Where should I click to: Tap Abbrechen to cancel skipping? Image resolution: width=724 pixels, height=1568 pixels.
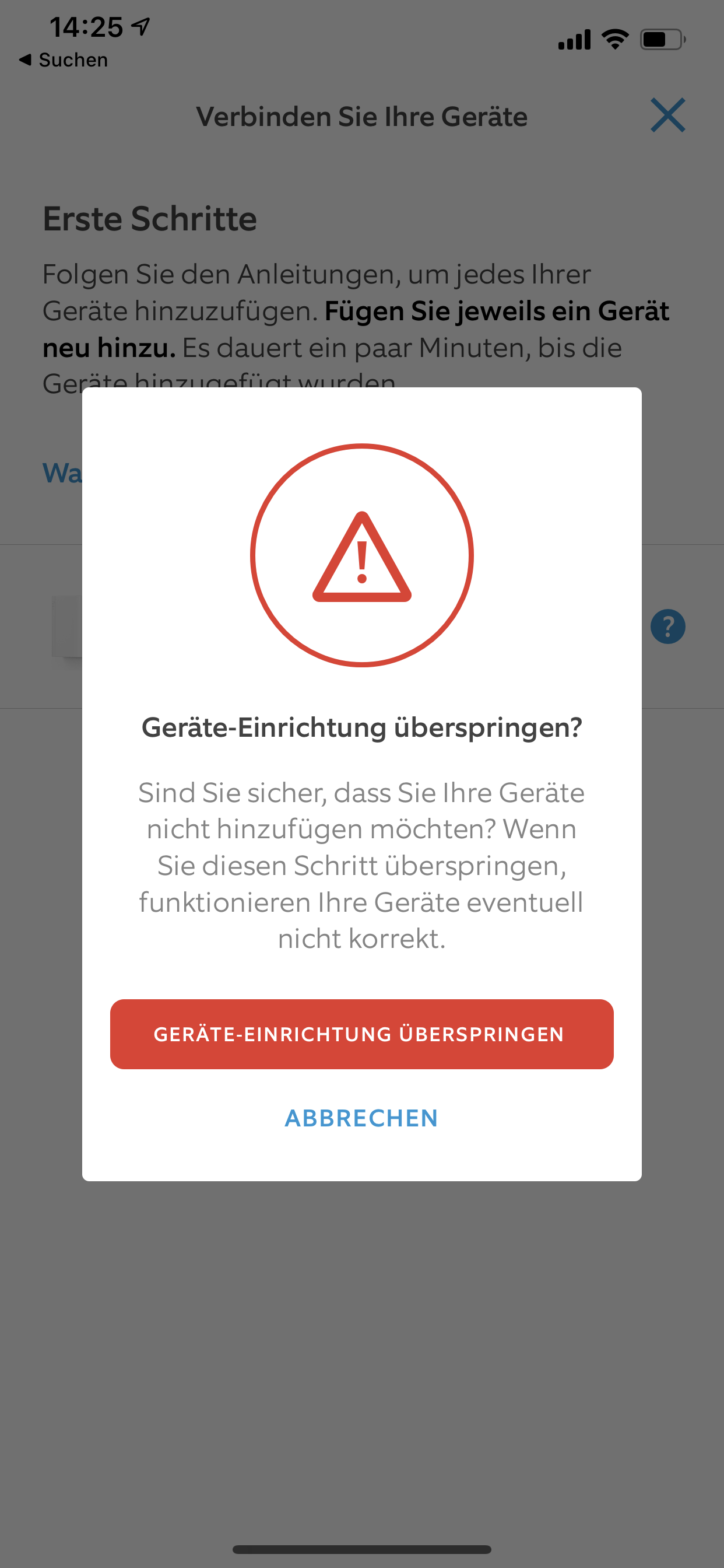point(361,1118)
